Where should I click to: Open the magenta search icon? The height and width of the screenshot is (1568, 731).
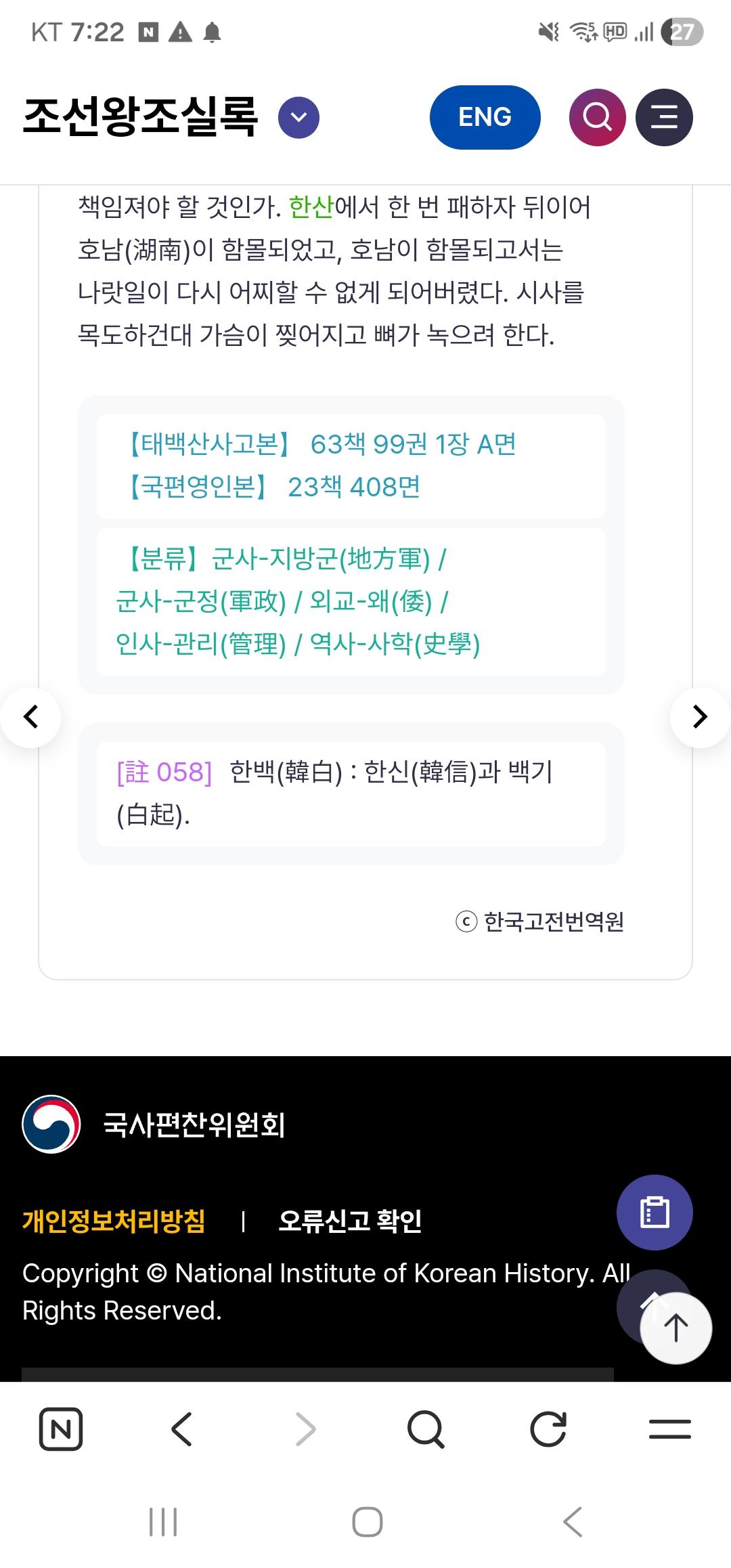coord(597,117)
